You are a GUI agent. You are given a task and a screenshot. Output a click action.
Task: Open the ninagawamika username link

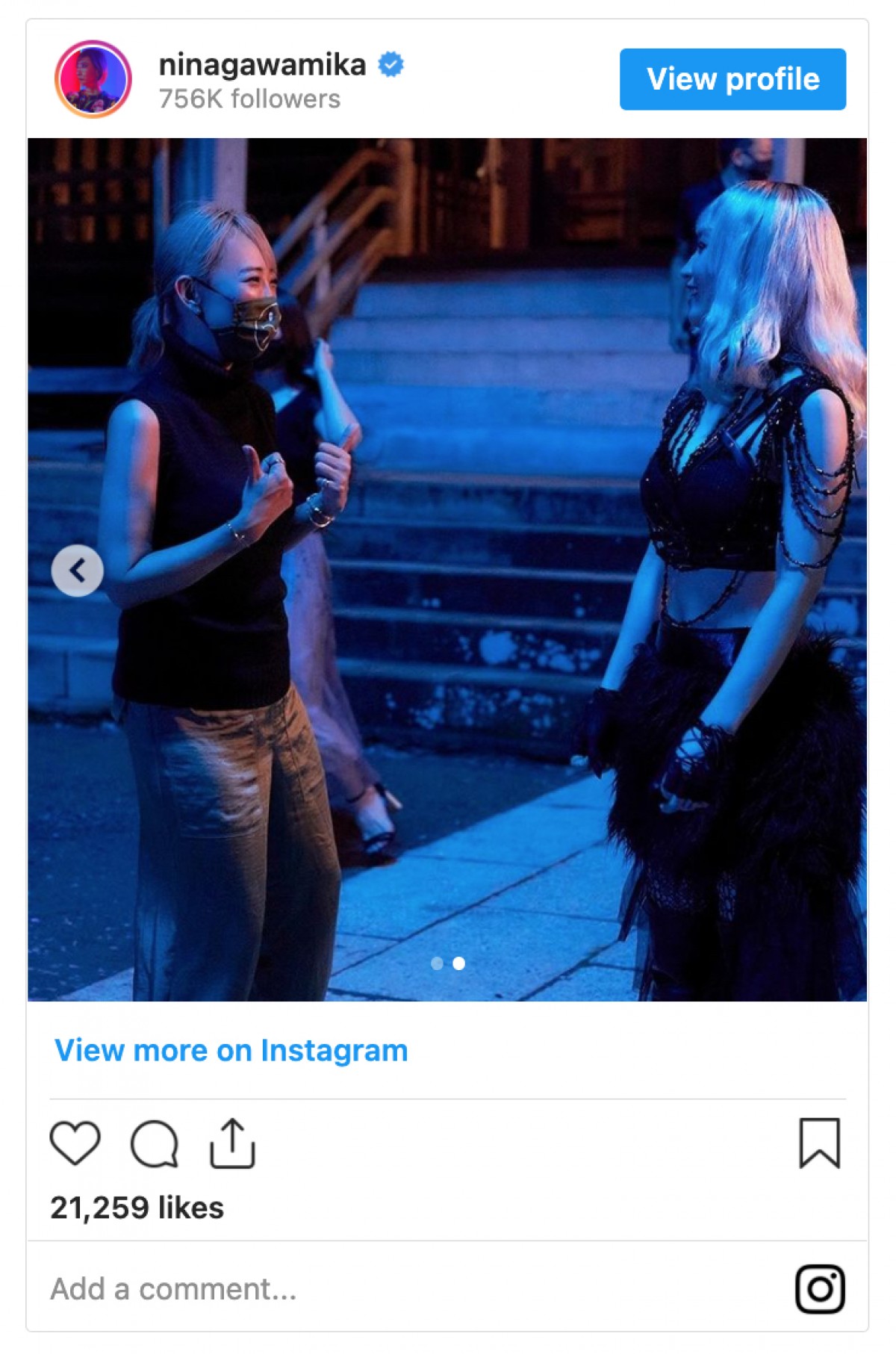pos(262,65)
